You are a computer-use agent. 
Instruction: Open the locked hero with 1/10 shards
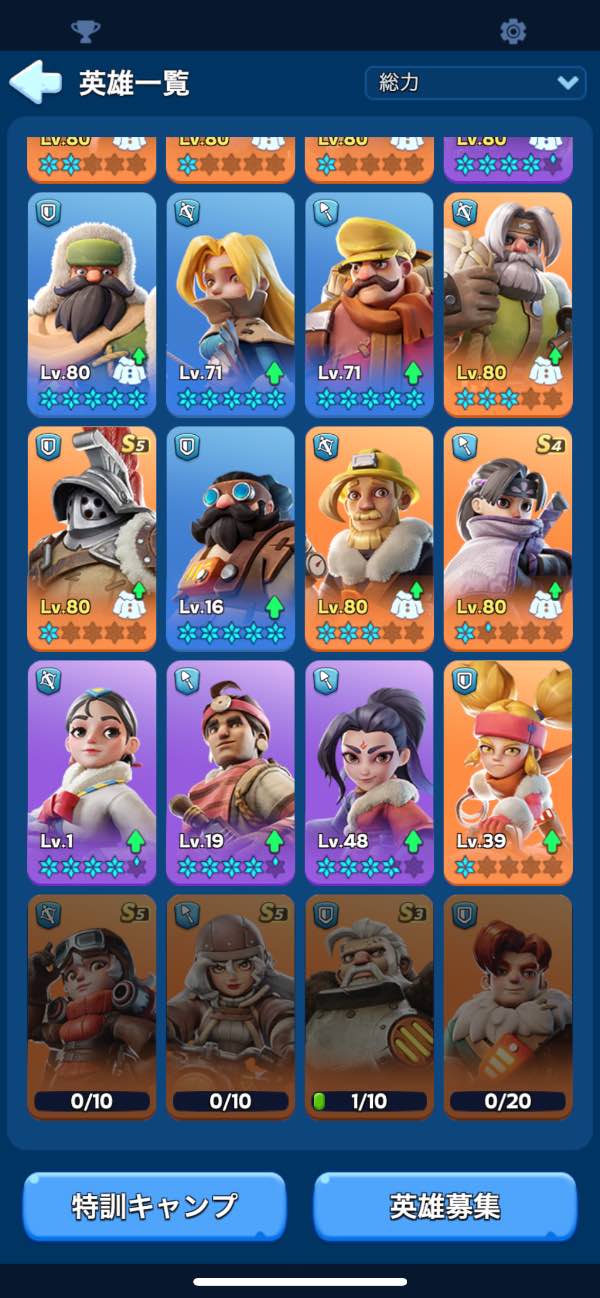click(x=369, y=1005)
